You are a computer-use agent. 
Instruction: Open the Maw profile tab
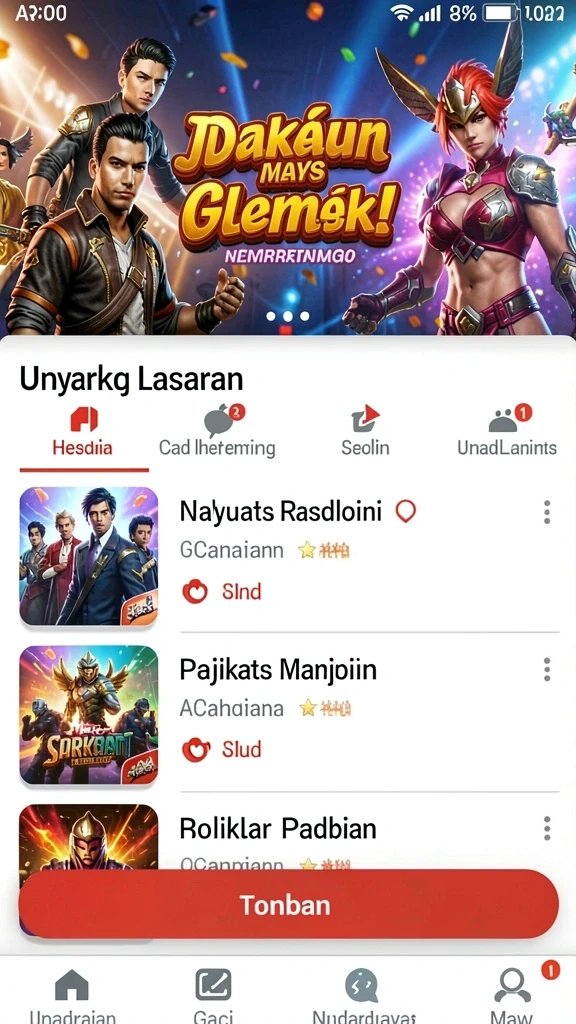(x=512, y=995)
